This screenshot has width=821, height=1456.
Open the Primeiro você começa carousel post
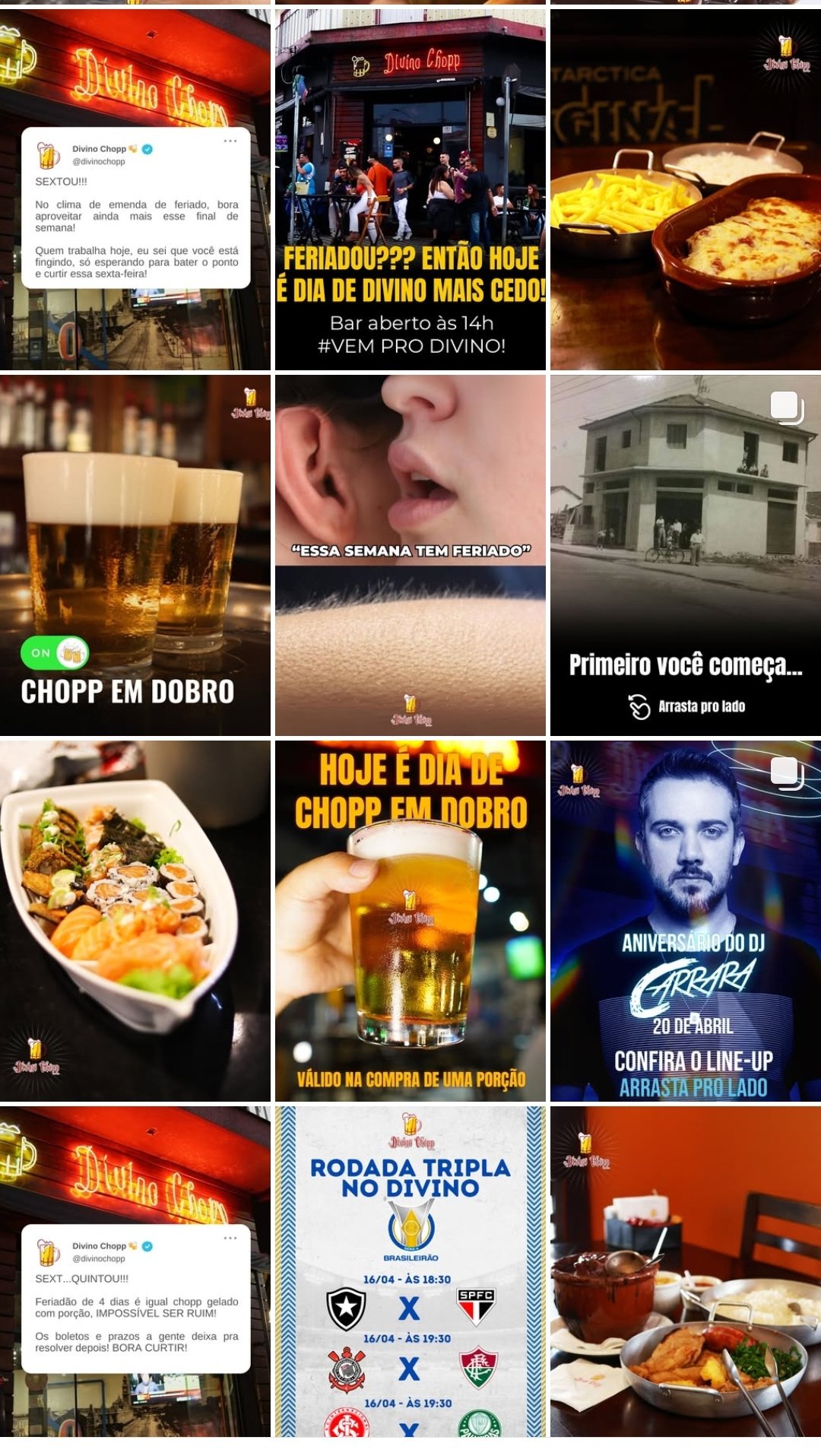tap(685, 555)
